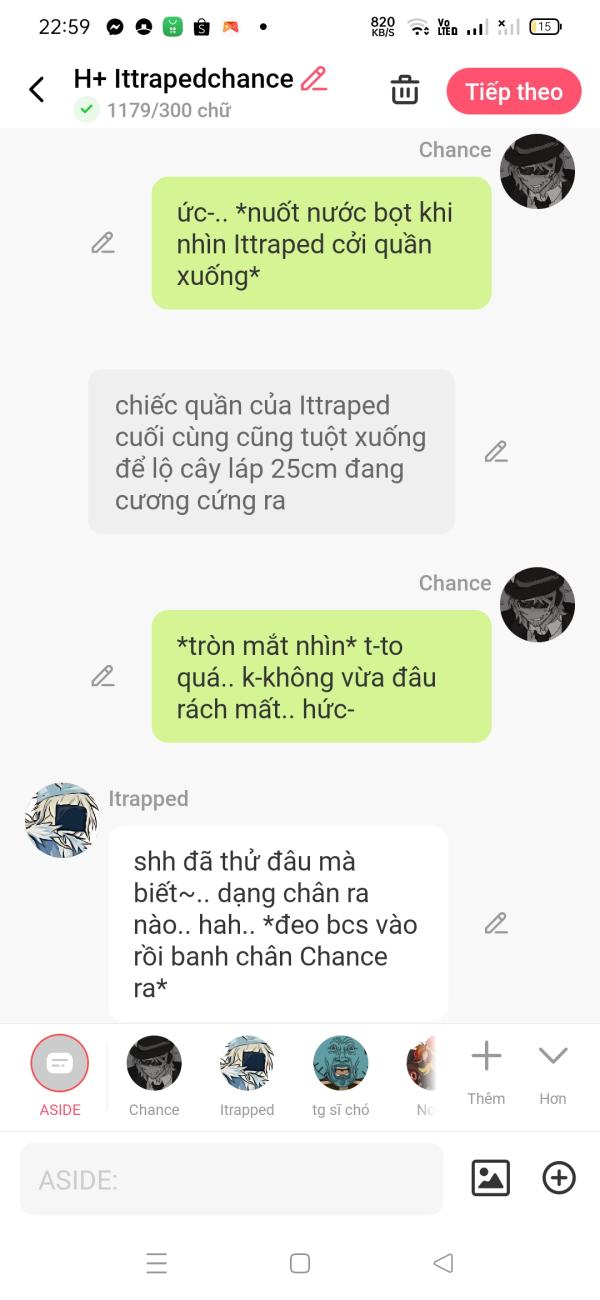This screenshot has width=600, height=1300.
Task: Insert an image with the picture icon
Action: click(491, 1178)
